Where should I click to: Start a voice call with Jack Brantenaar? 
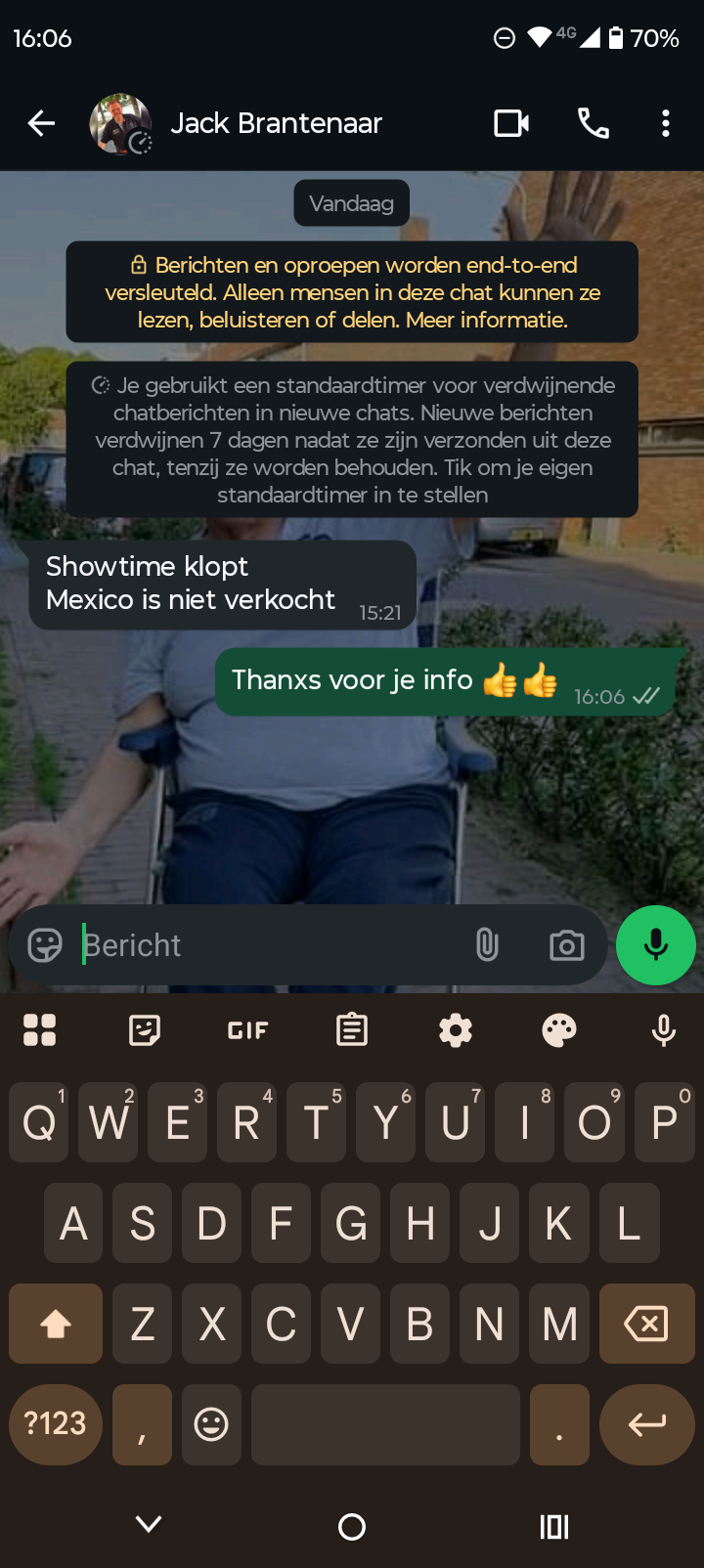click(594, 123)
